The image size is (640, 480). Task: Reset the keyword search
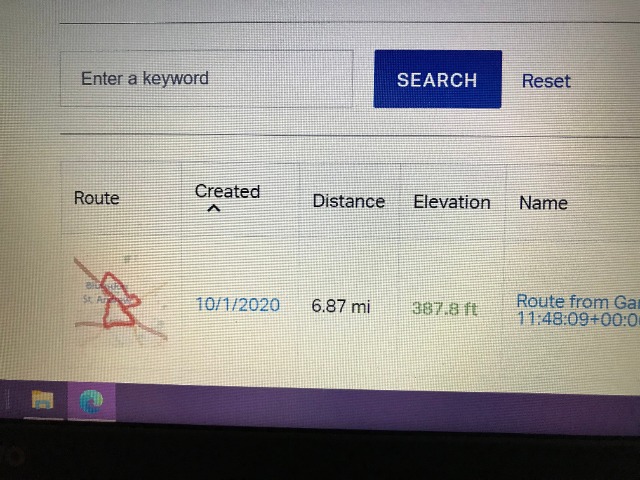click(546, 81)
